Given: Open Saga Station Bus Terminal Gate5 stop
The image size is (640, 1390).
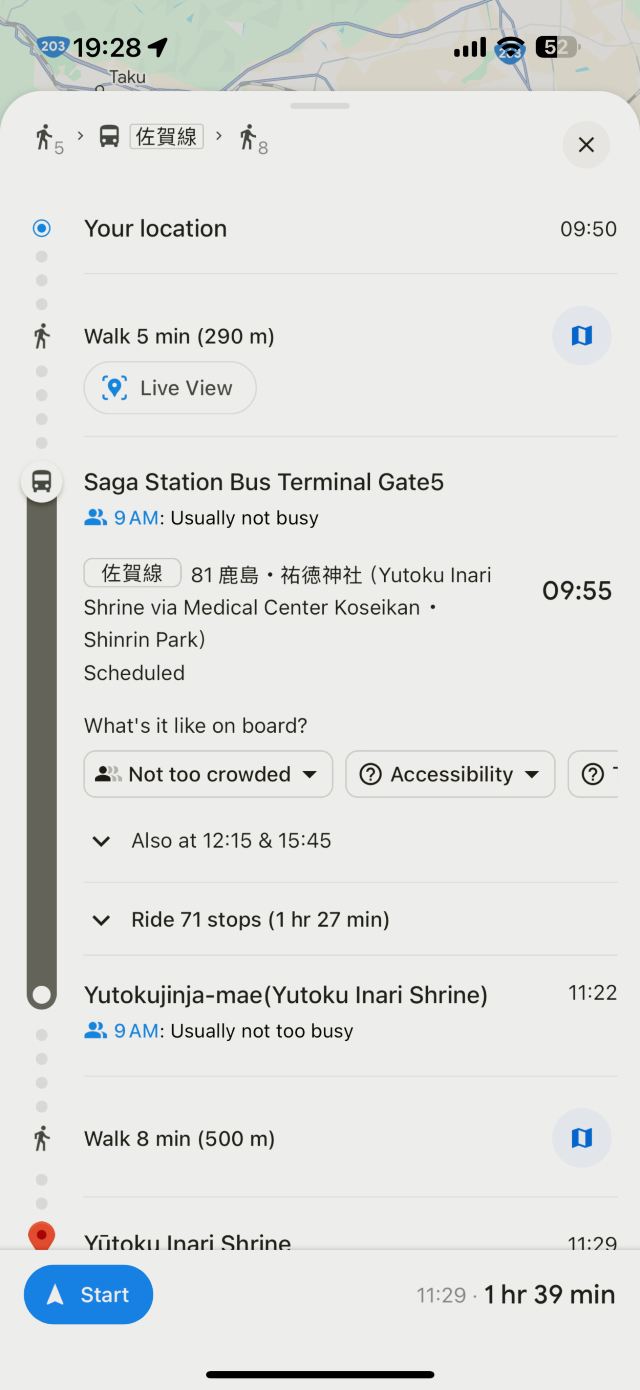Looking at the screenshot, I should click(x=264, y=482).
